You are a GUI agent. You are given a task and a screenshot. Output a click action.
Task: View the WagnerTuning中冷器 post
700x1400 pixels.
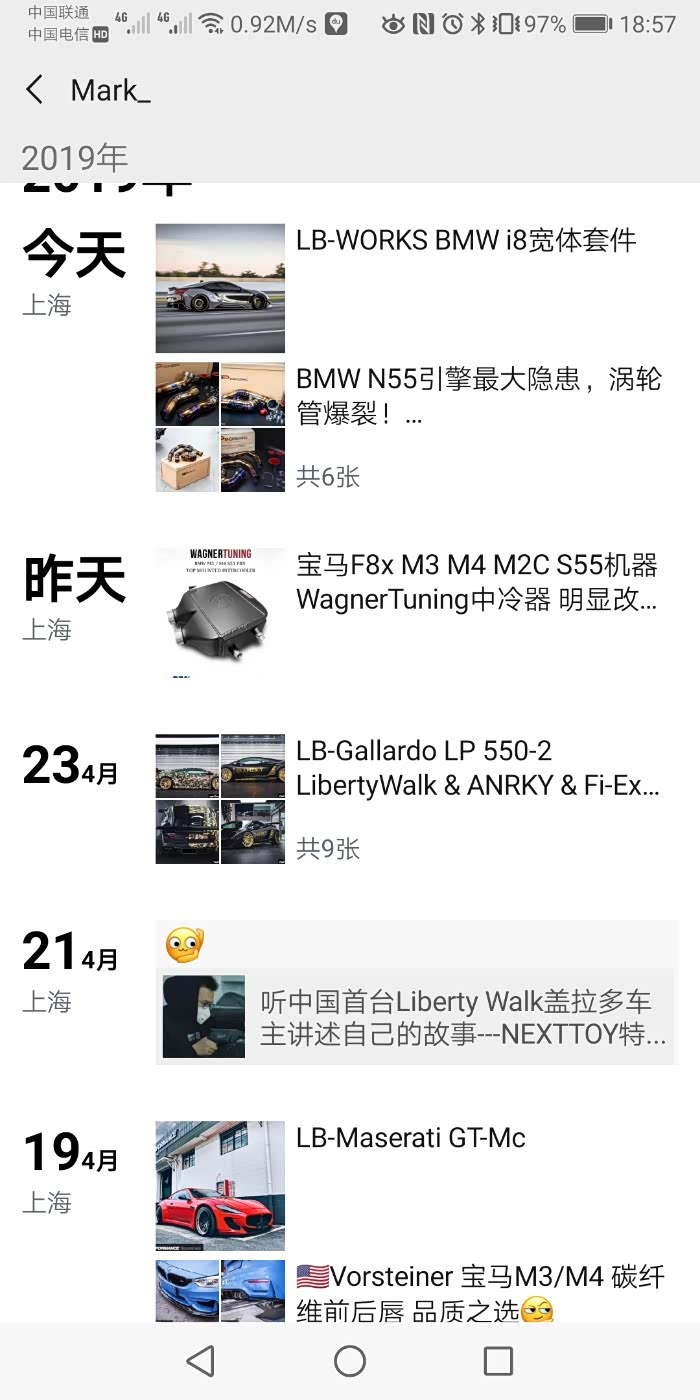pyautogui.click(x=476, y=582)
